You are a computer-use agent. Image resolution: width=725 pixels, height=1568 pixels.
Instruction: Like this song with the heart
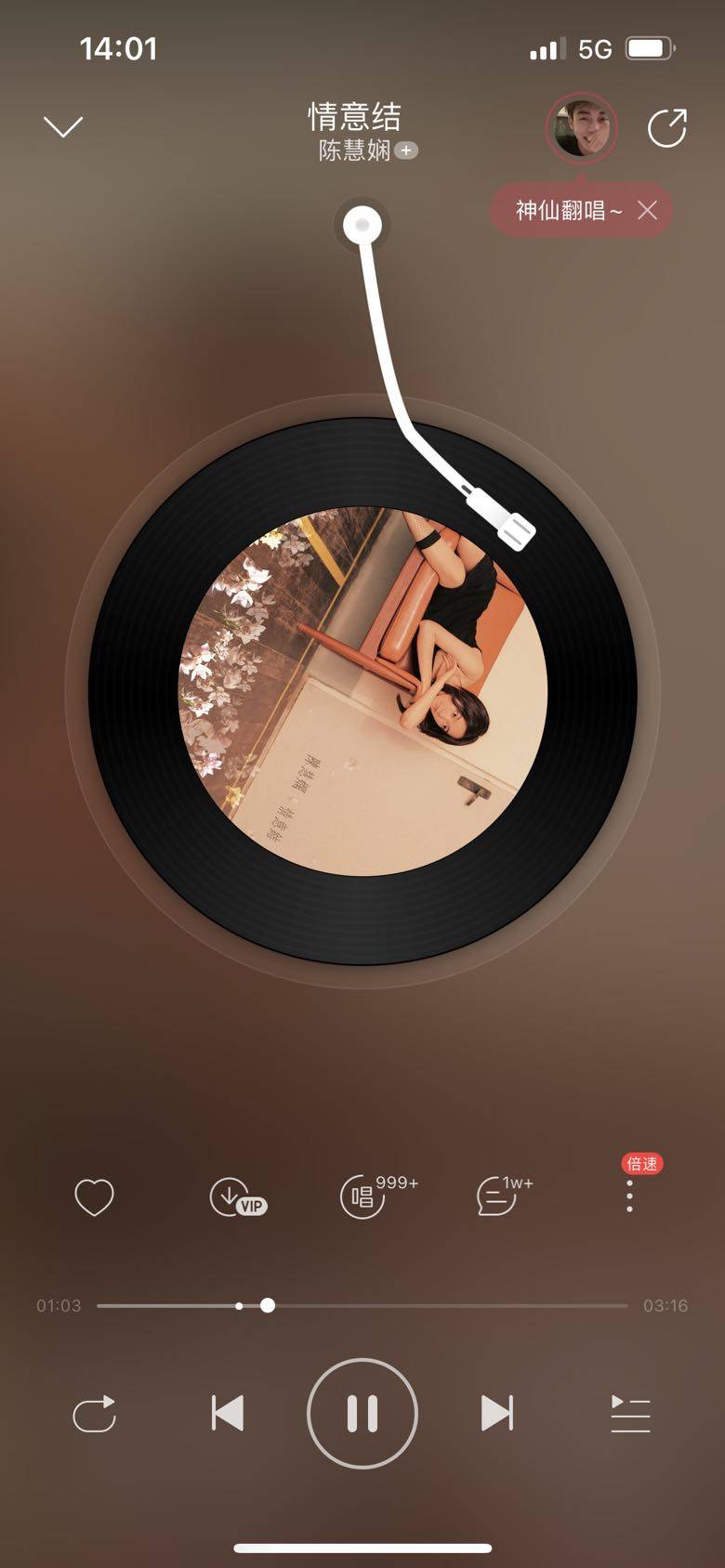click(94, 1197)
